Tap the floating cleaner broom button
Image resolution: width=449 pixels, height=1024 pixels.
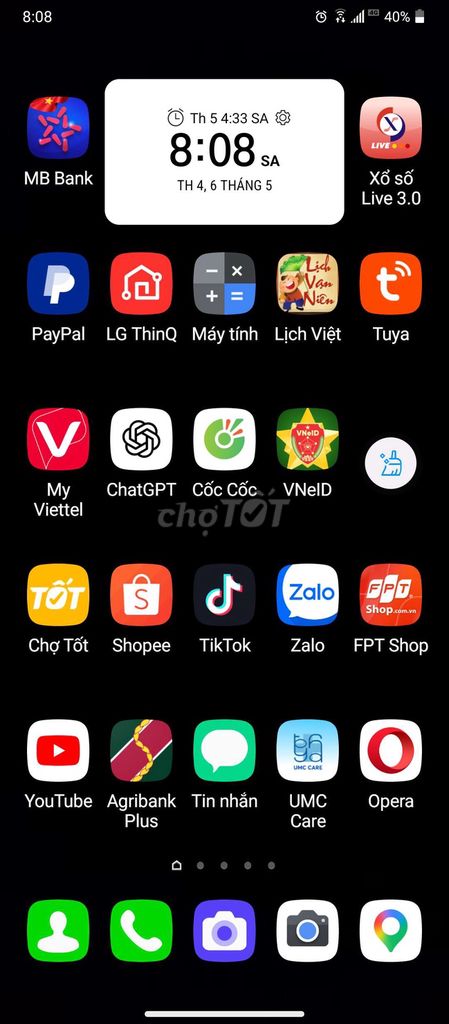[390, 464]
